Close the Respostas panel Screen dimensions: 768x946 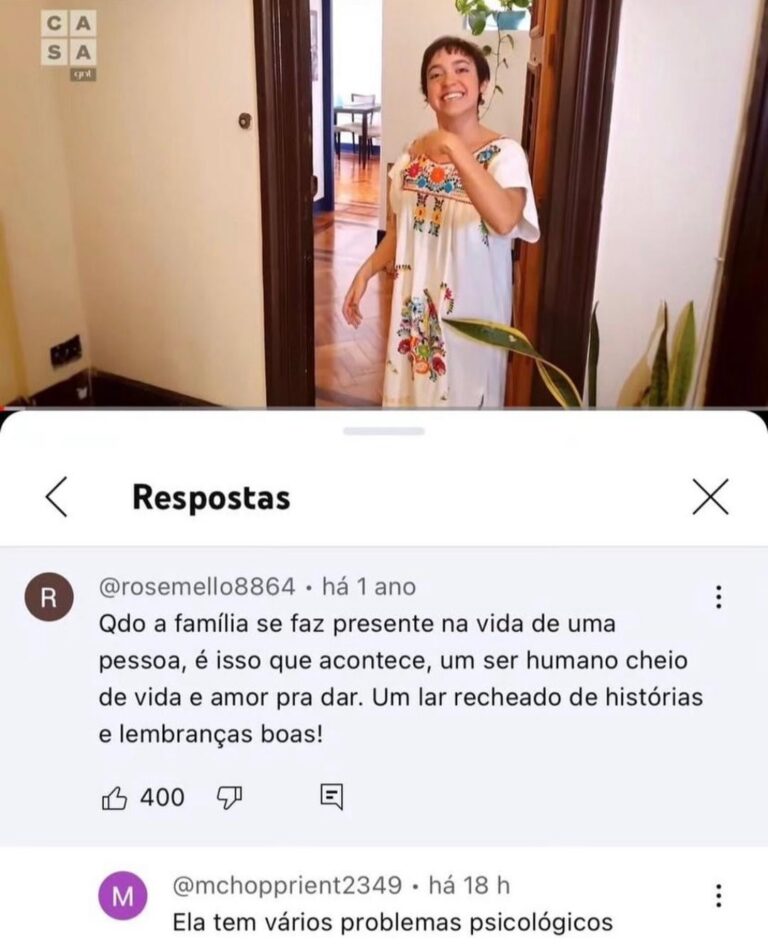coord(710,497)
